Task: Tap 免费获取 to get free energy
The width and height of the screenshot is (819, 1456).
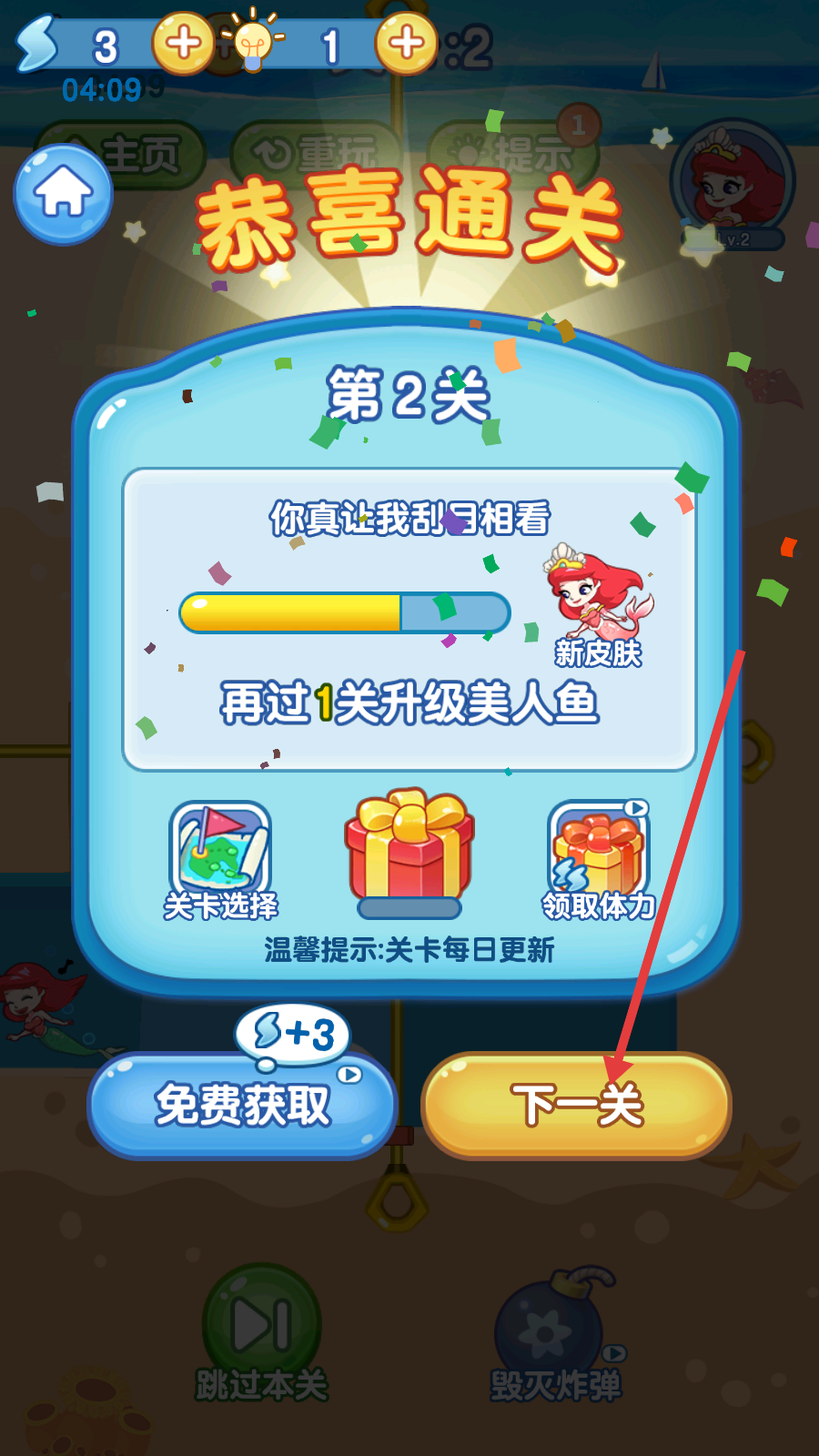Action: [x=243, y=1105]
